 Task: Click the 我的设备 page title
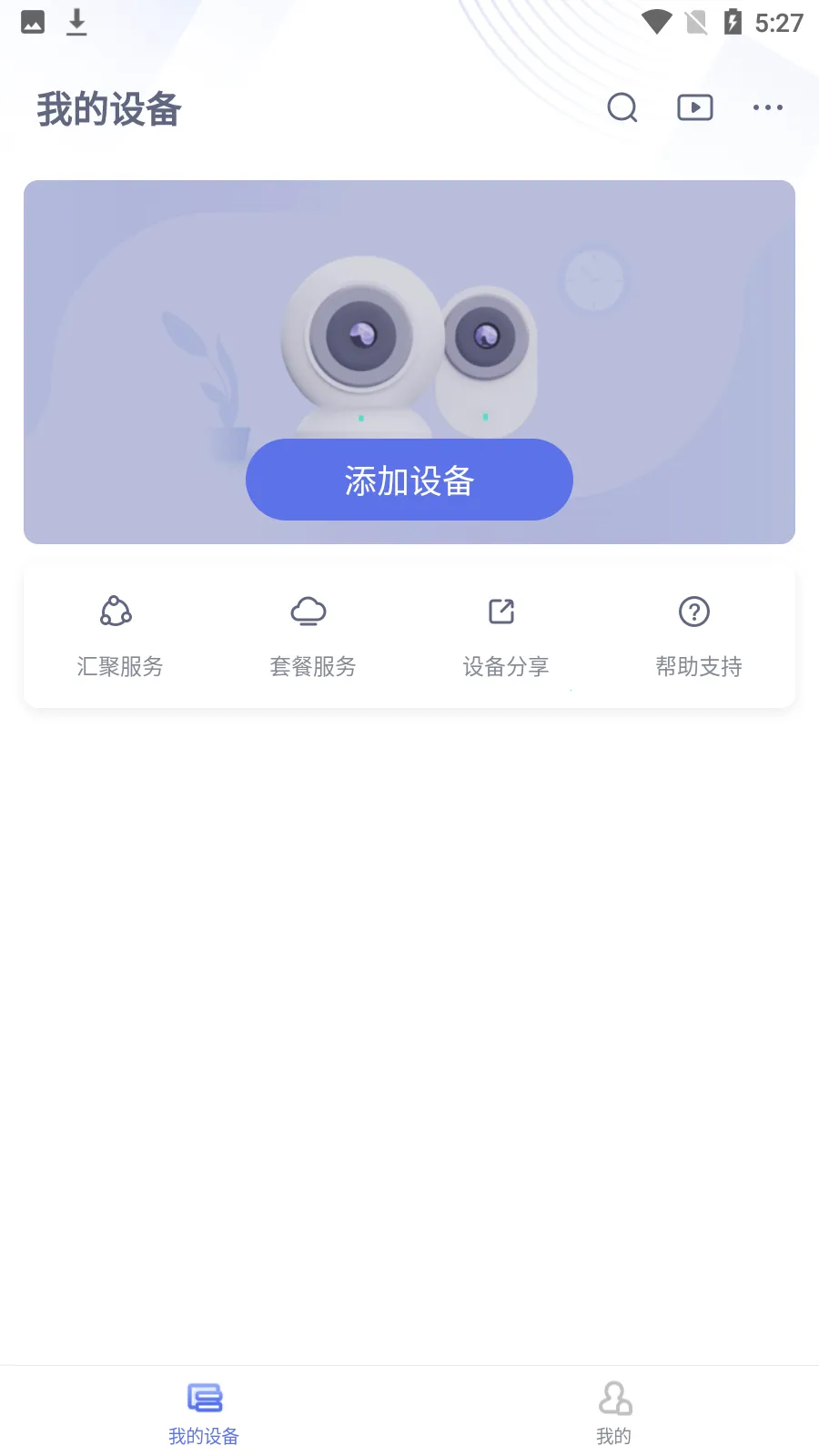[108, 109]
